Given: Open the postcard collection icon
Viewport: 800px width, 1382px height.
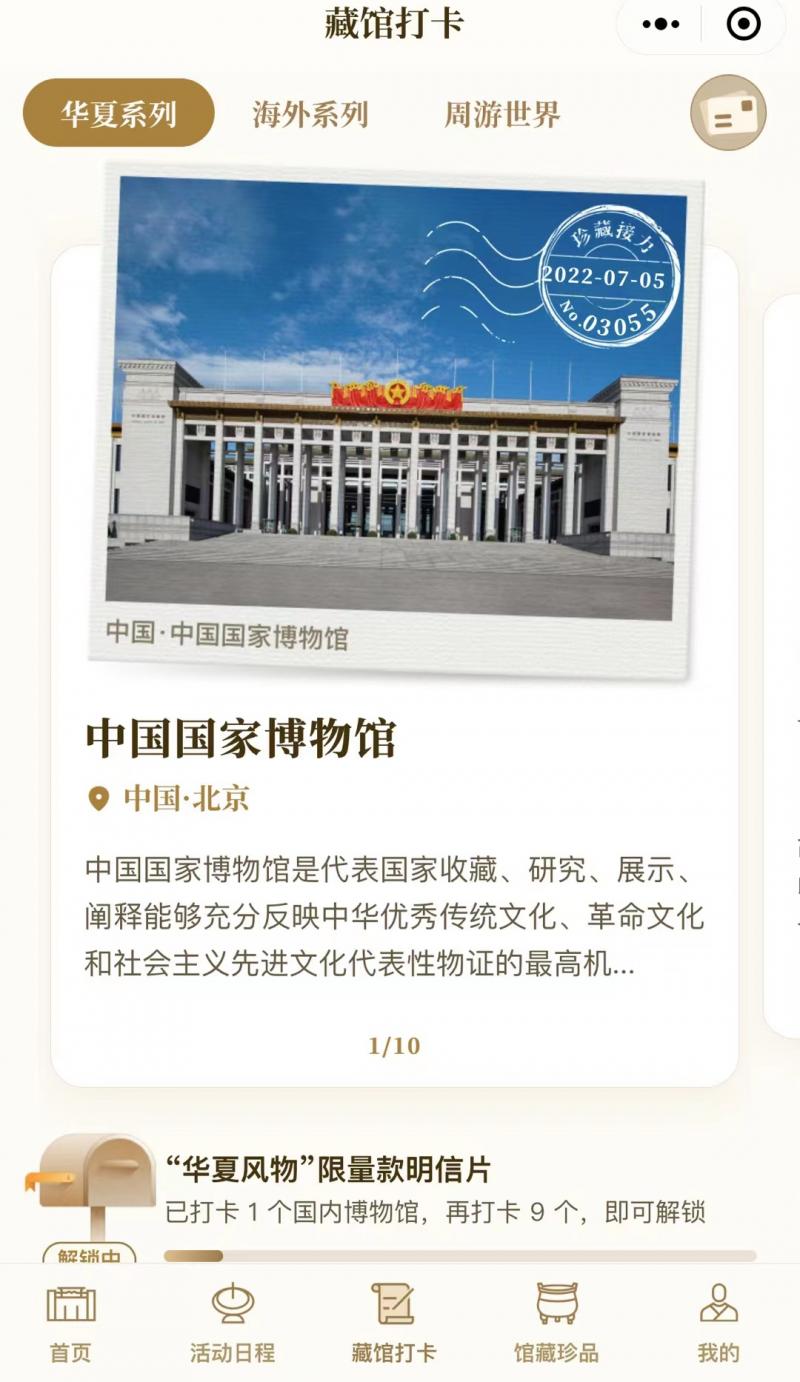Looking at the screenshot, I should (728, 113).
